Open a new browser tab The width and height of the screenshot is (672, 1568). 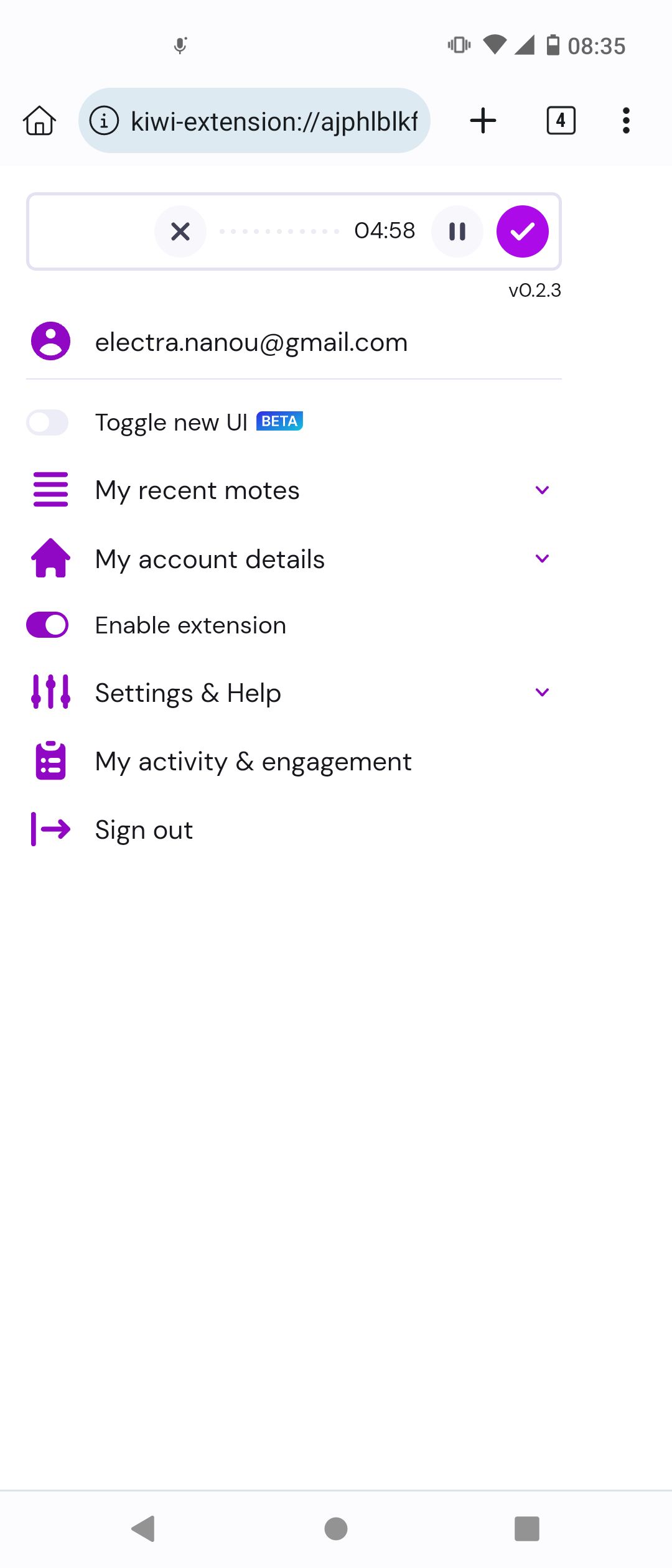[x=483, y=121]
